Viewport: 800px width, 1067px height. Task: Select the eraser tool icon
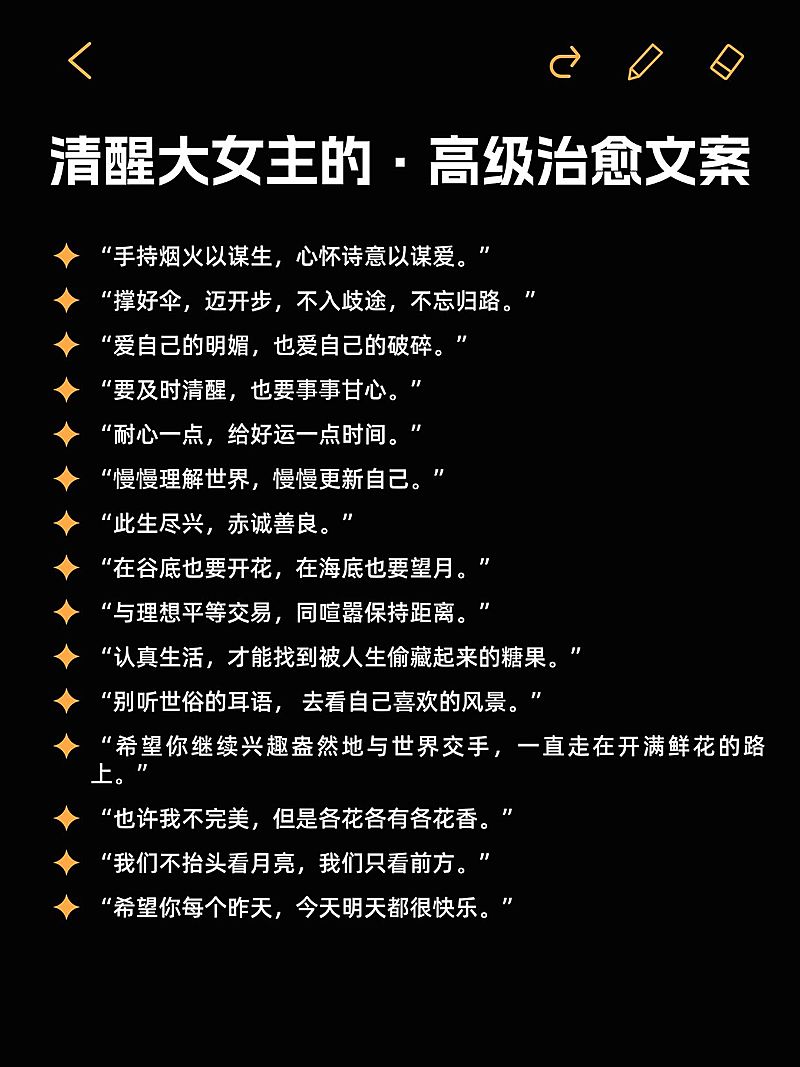[x=725, y=60]
